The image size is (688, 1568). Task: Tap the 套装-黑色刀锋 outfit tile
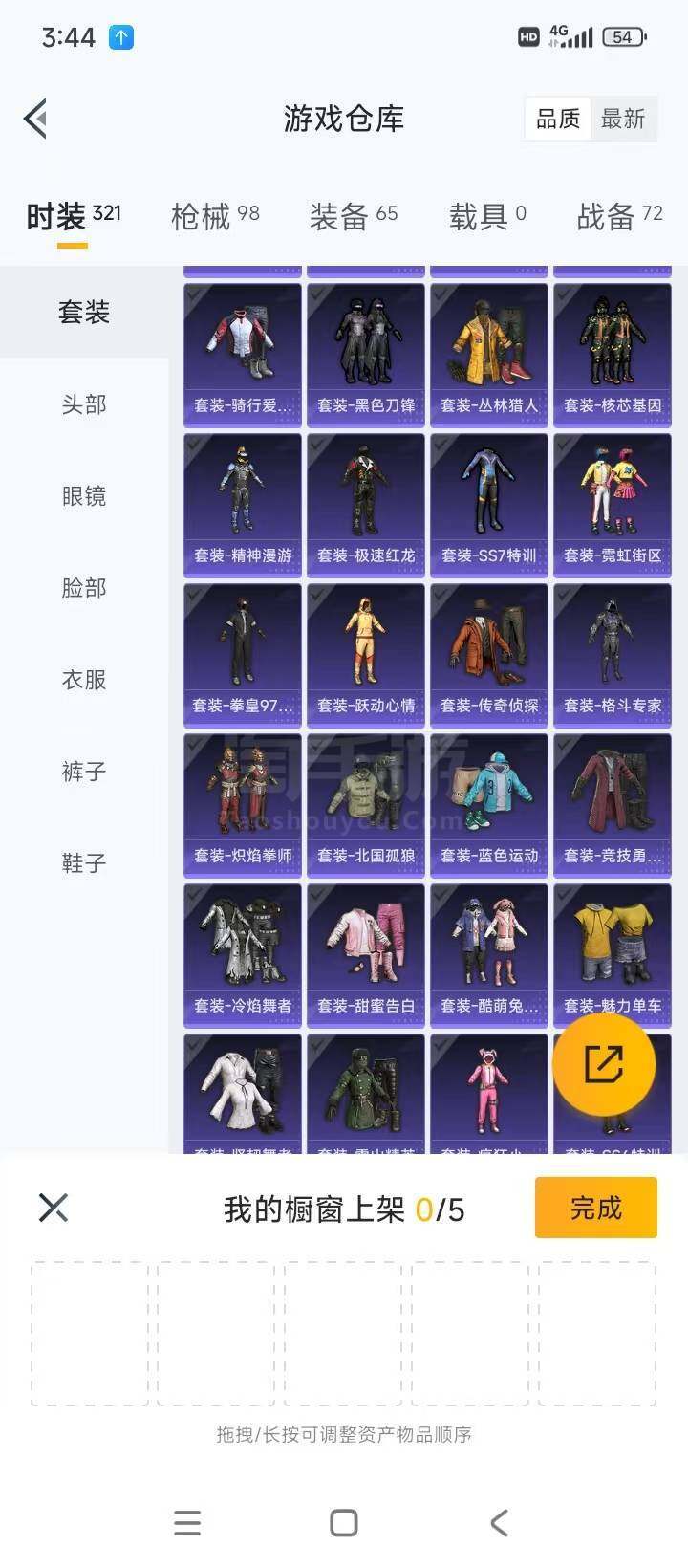pyautogui.click(x=366, y=355)
